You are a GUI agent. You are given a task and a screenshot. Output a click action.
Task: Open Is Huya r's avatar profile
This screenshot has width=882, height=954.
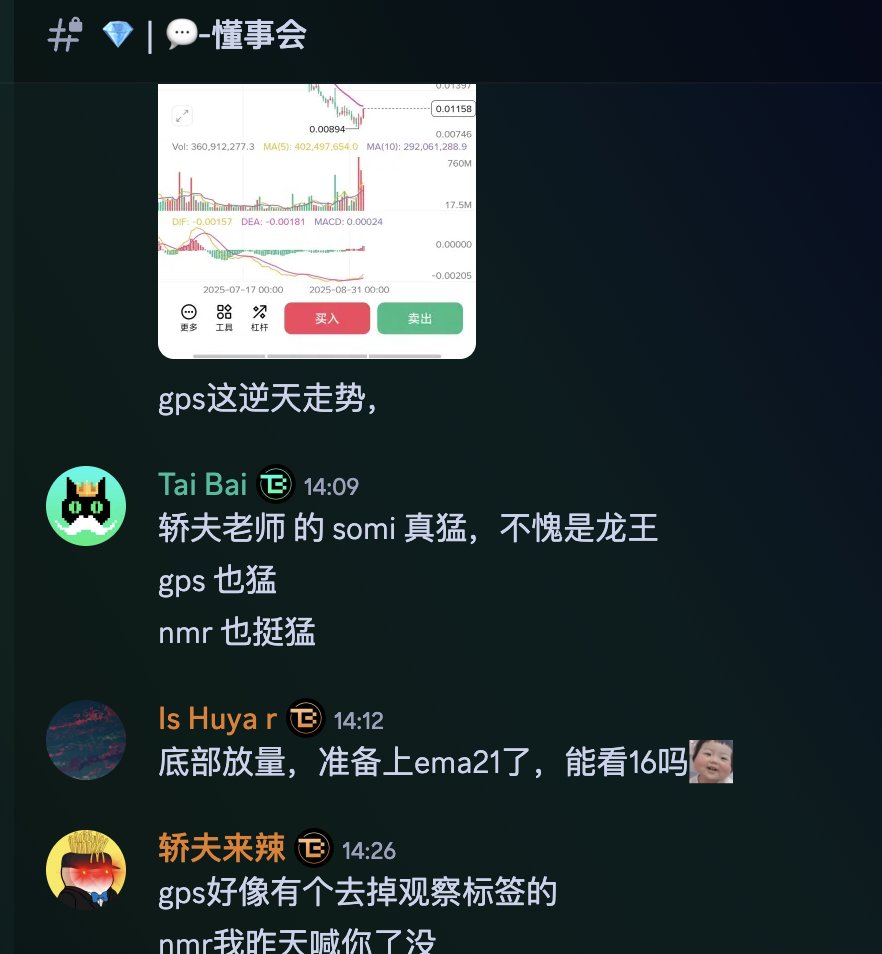86,740
